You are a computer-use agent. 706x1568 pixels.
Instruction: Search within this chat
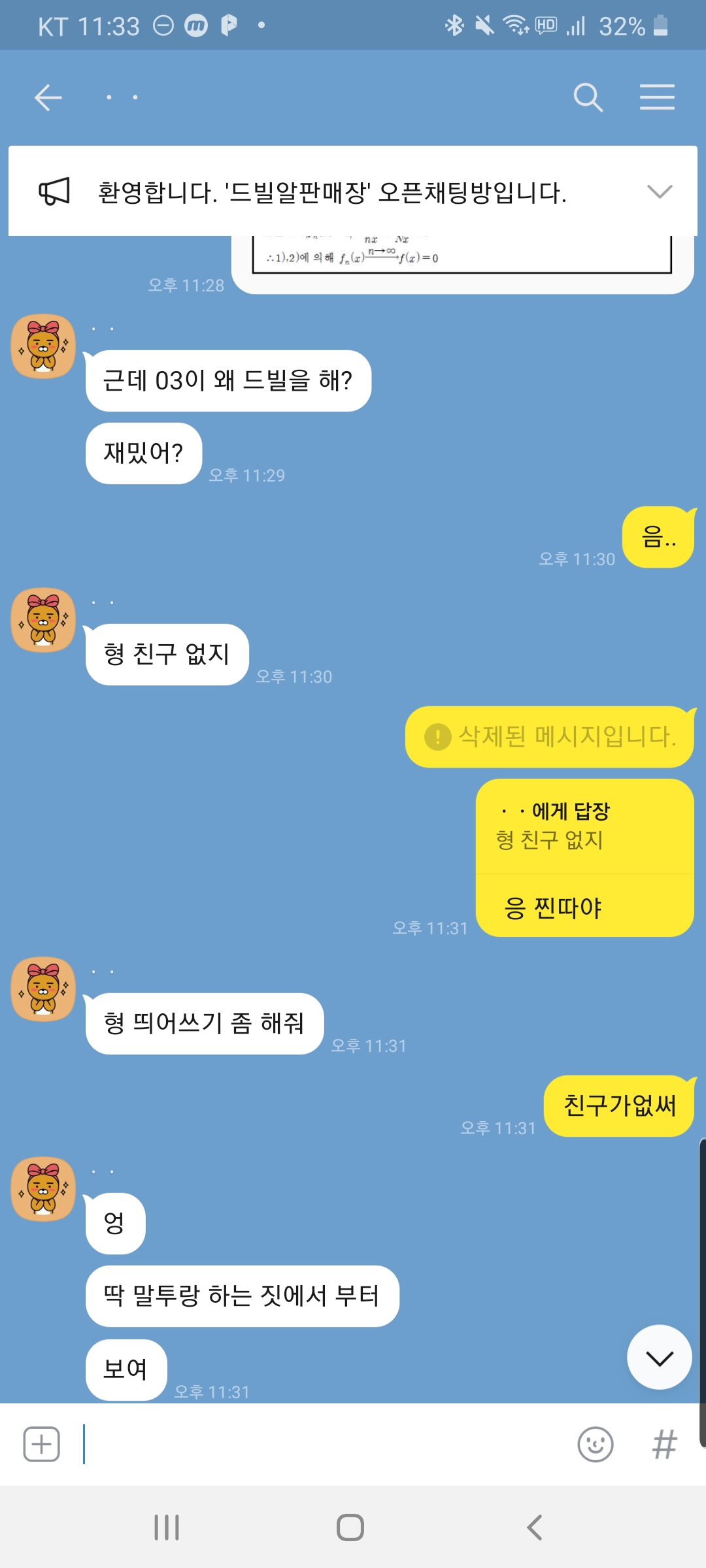(588, 98)
